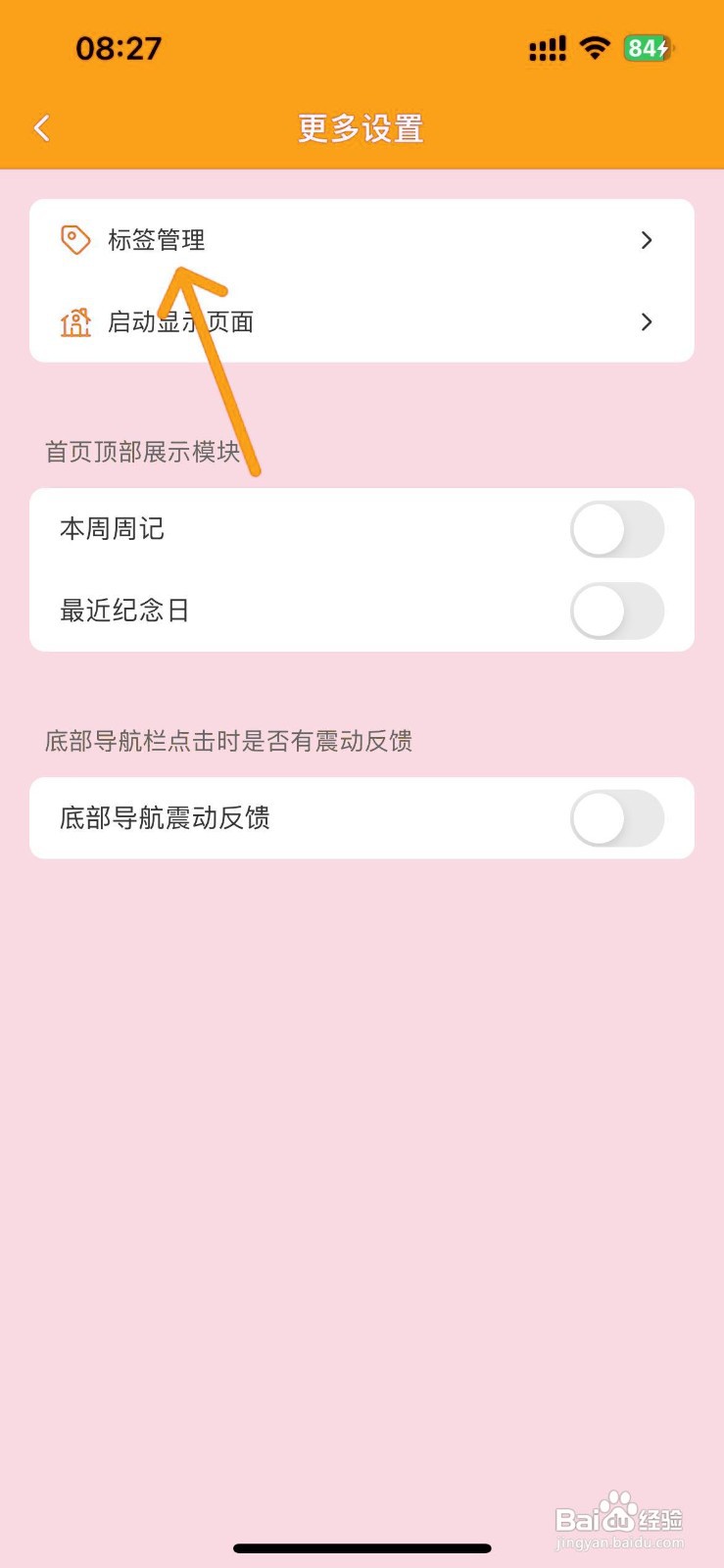The image size is (724, 1568).
Task: Click the tag icon beside 标签管理
Action: [x=74, y=239]
